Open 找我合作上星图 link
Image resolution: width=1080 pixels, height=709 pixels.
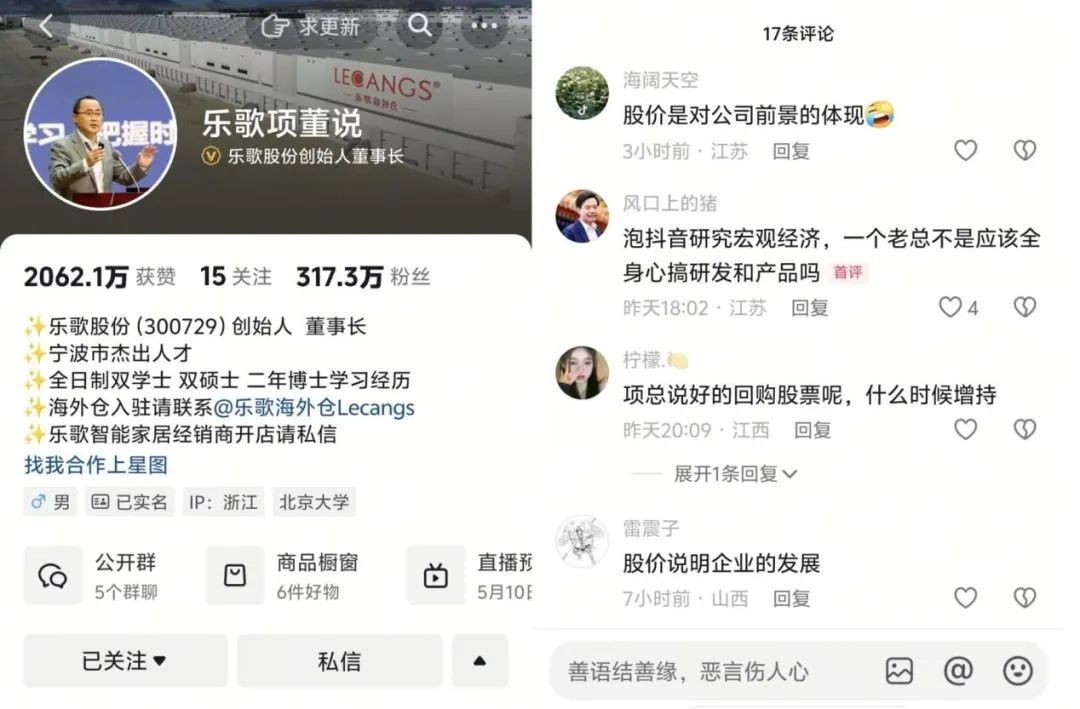(x=95, y=465)
